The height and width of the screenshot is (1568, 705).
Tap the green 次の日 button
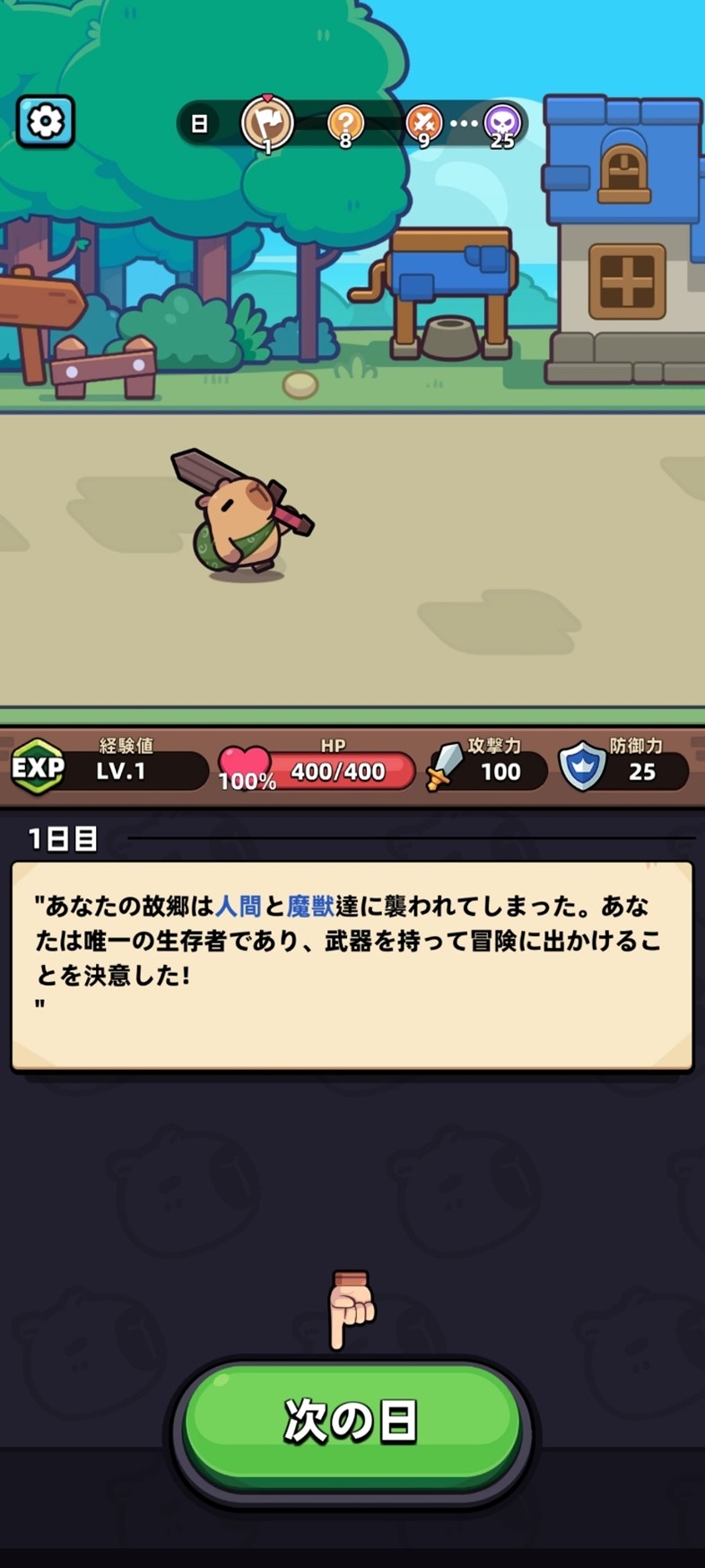pyautogui.click(x=352, y=1421)
